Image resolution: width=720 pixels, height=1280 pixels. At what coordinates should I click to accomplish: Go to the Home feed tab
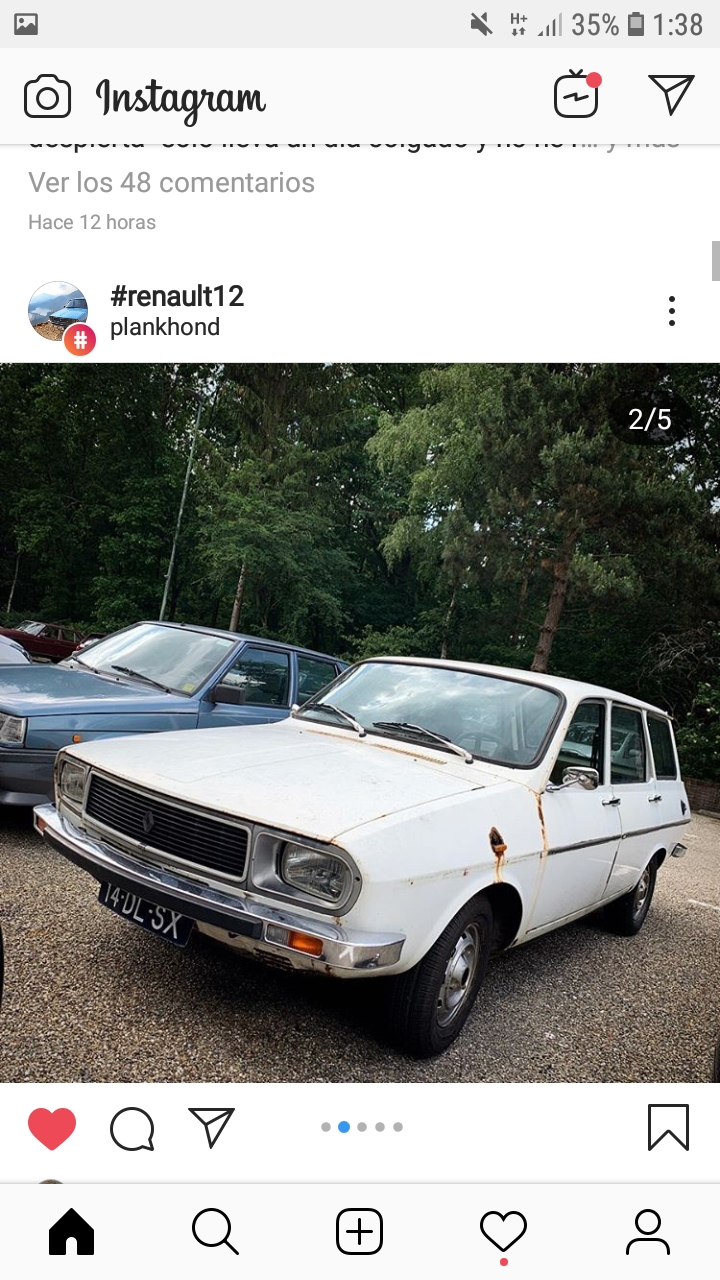[72, 1232]
